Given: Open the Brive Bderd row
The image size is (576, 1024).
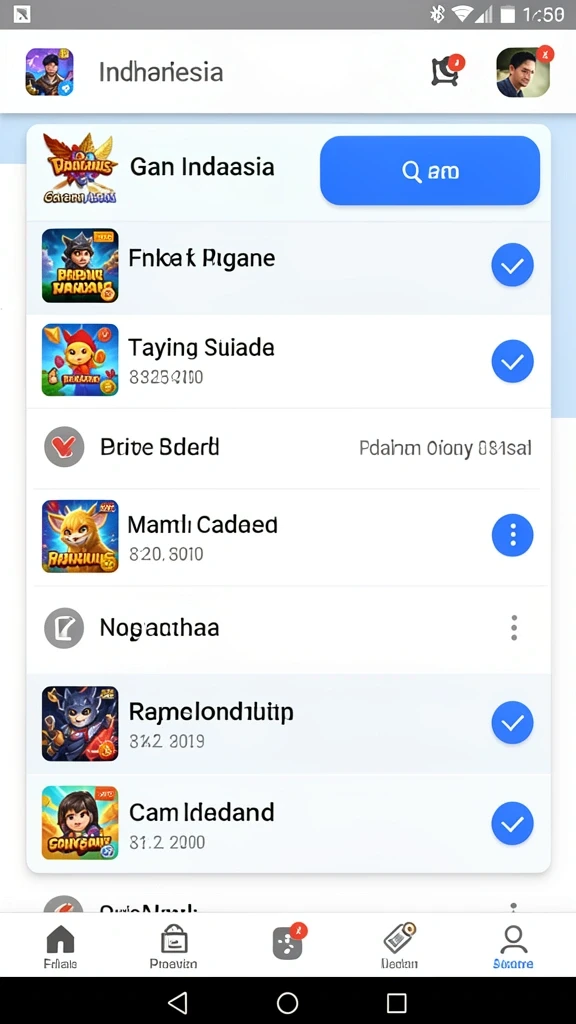Looking at the screenshot, I should 288,448.
